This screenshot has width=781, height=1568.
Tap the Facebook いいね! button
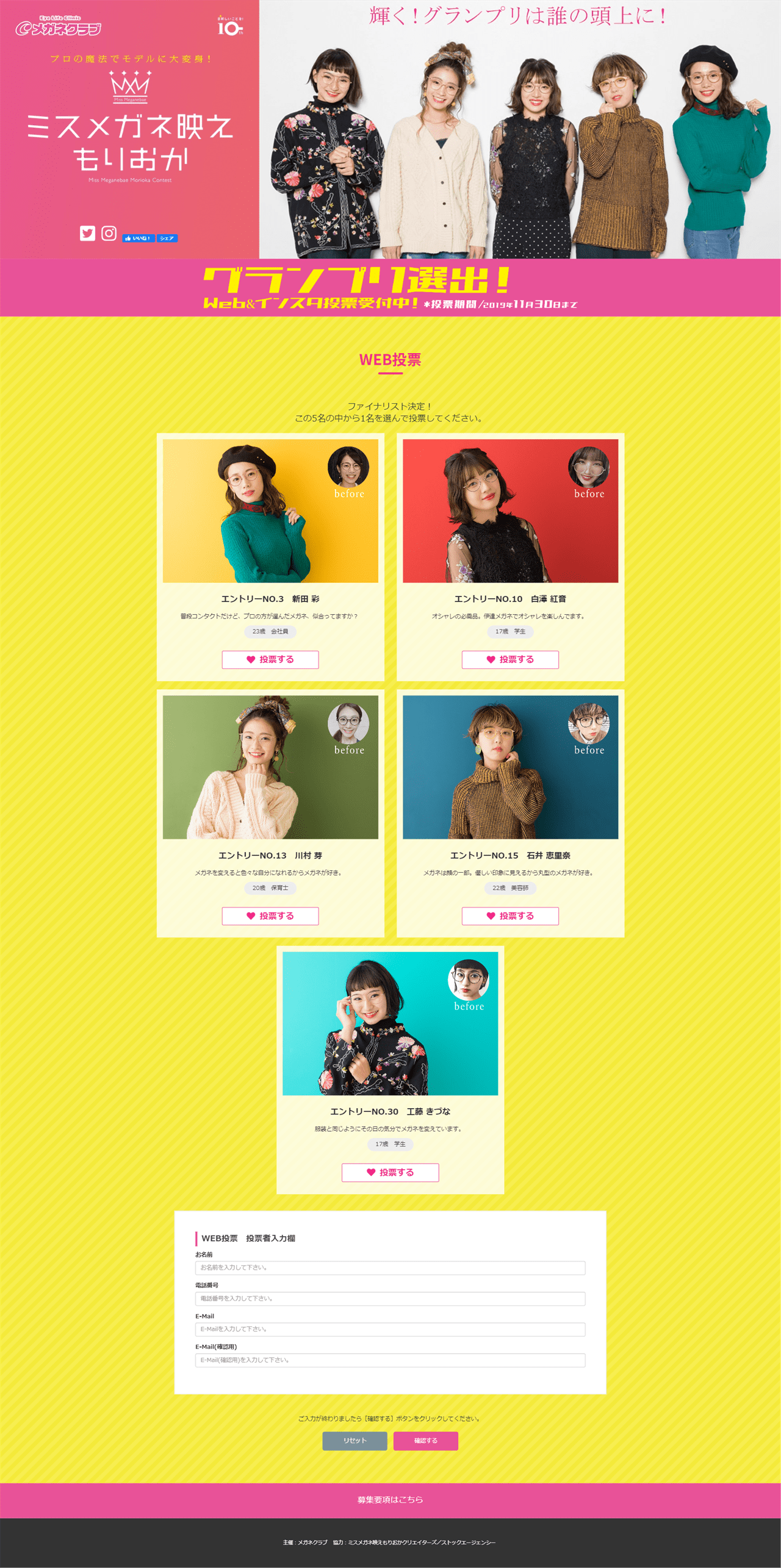pos(138,238)
